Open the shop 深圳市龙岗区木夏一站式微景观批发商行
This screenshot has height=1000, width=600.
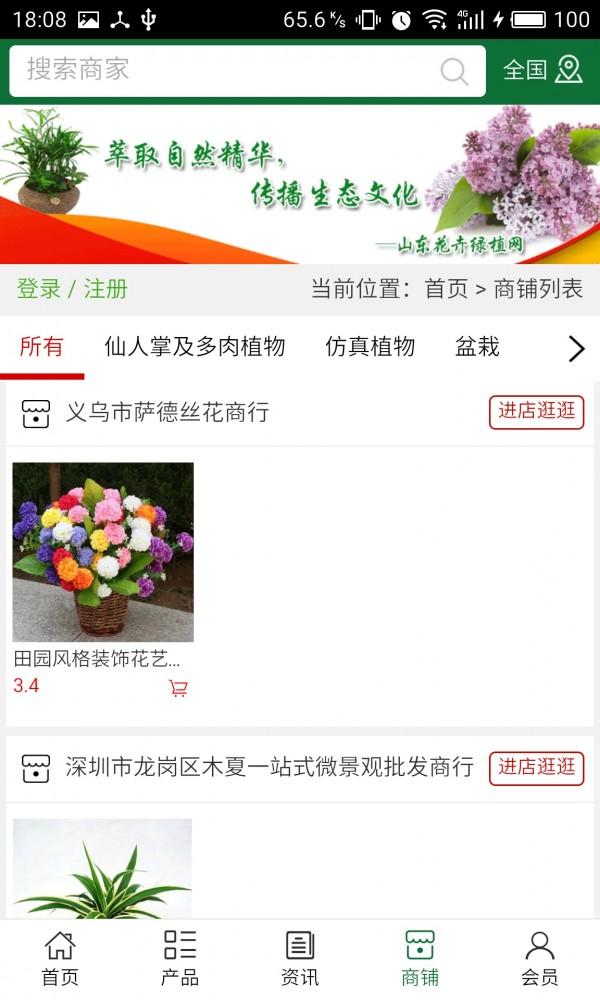click(269, 768)
